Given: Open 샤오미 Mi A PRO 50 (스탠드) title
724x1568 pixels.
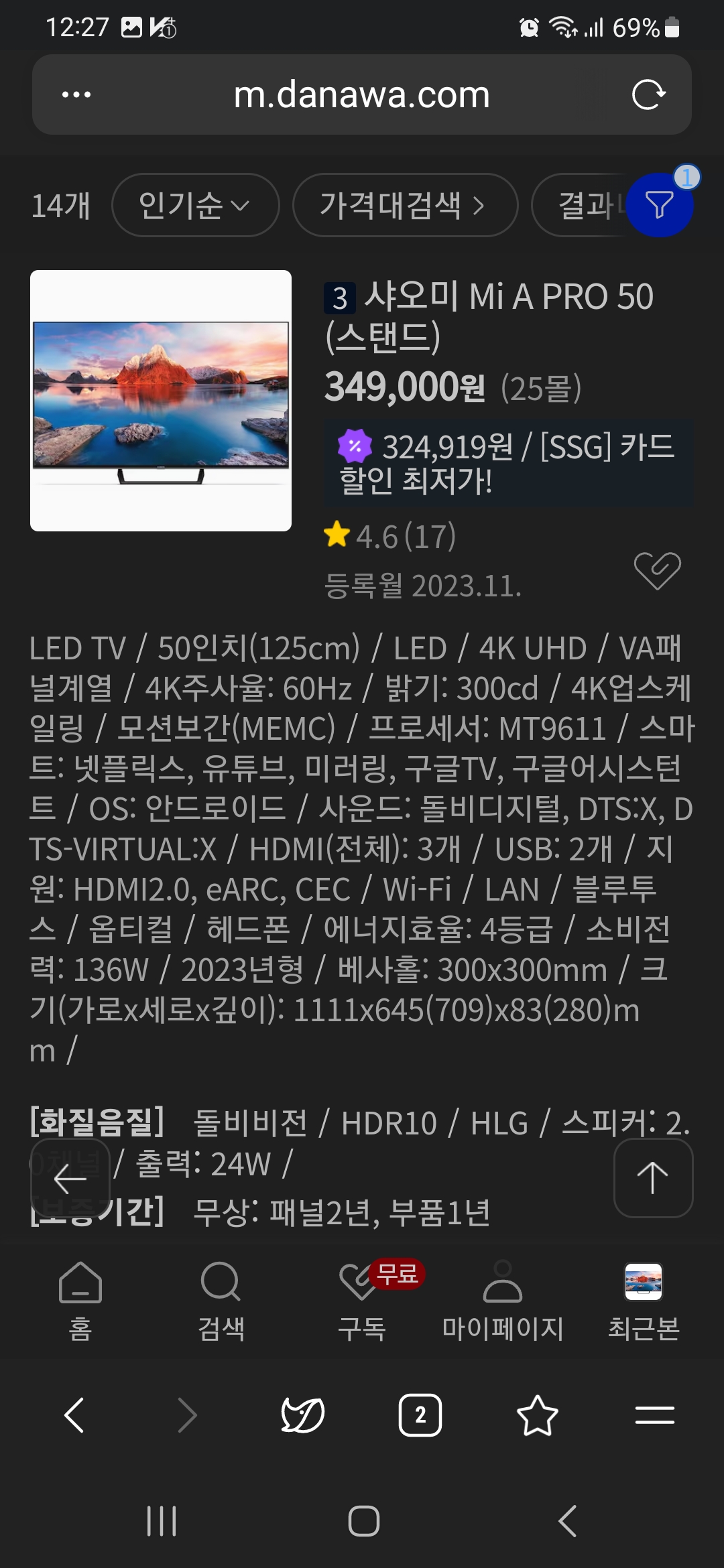Looking at the screenshot, I should point(489,316).
